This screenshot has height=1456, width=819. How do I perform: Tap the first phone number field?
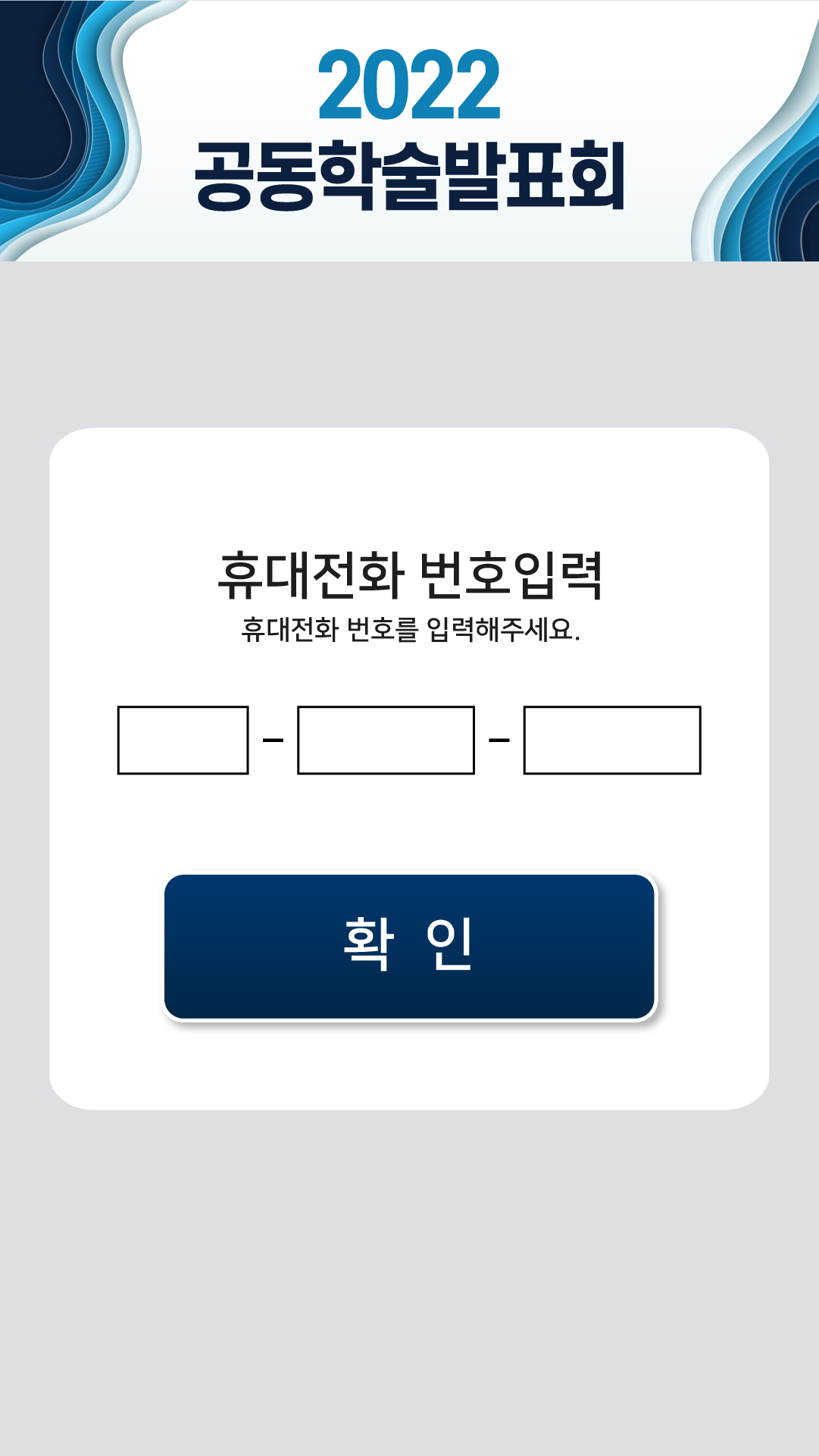click(183, 740)
